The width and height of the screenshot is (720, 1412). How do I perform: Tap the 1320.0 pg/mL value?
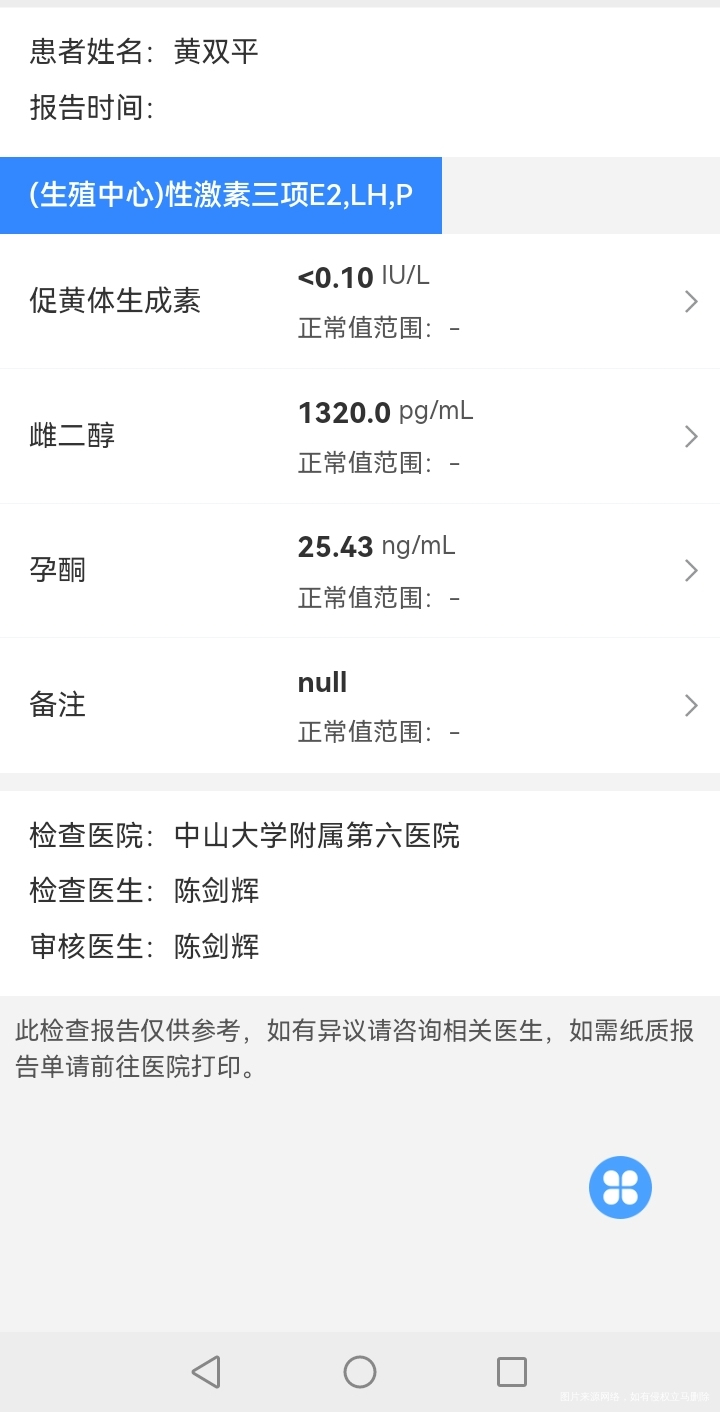pyautogui.click(x=385, y=411)
